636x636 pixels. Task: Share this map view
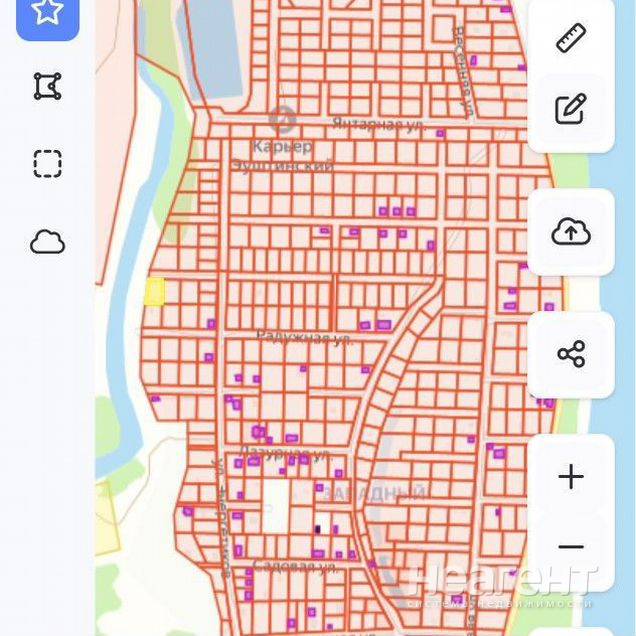[571, 354]
